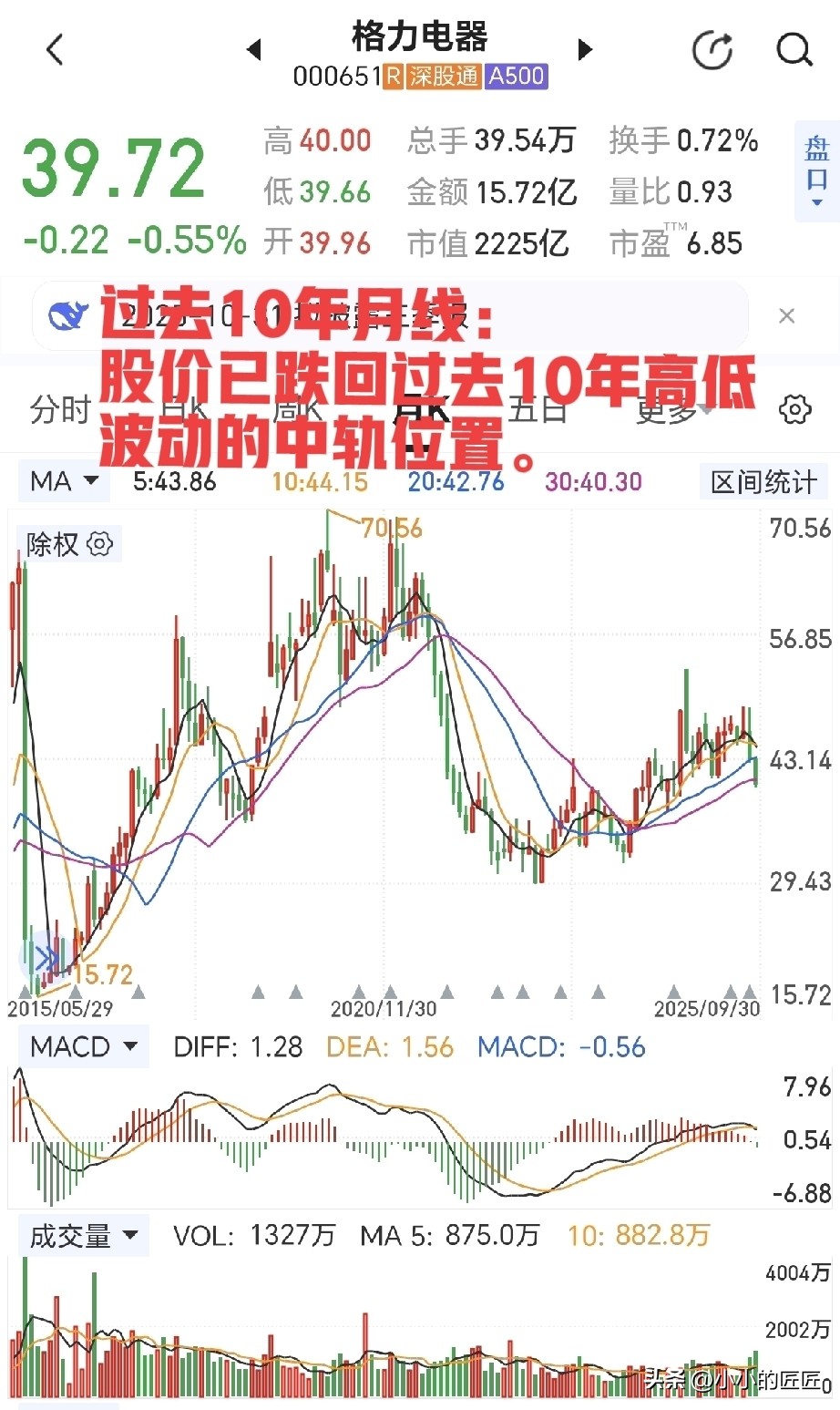
Task: Navigate back with the back arrow
Action: click(x=53, y=50)
